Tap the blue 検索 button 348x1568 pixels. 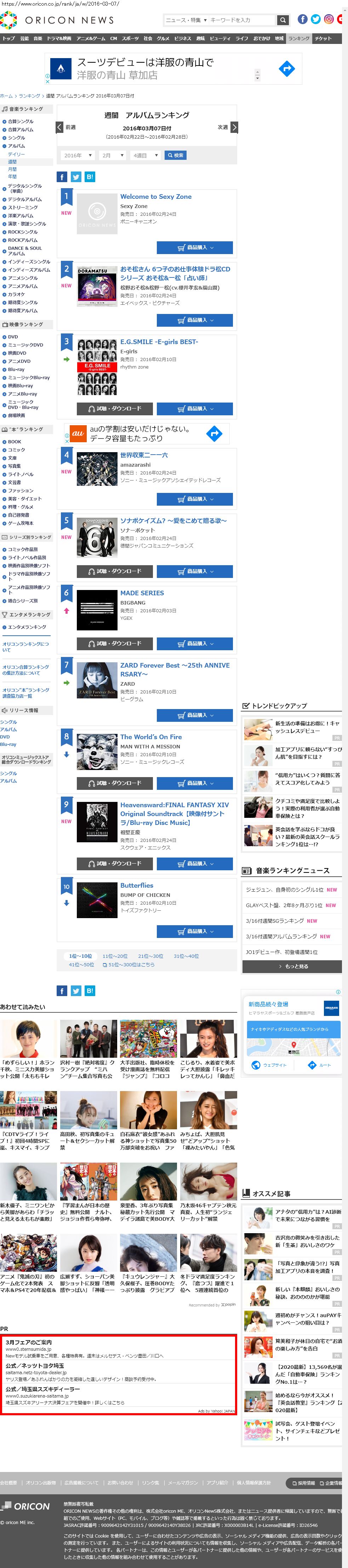(x=175, y=155)
